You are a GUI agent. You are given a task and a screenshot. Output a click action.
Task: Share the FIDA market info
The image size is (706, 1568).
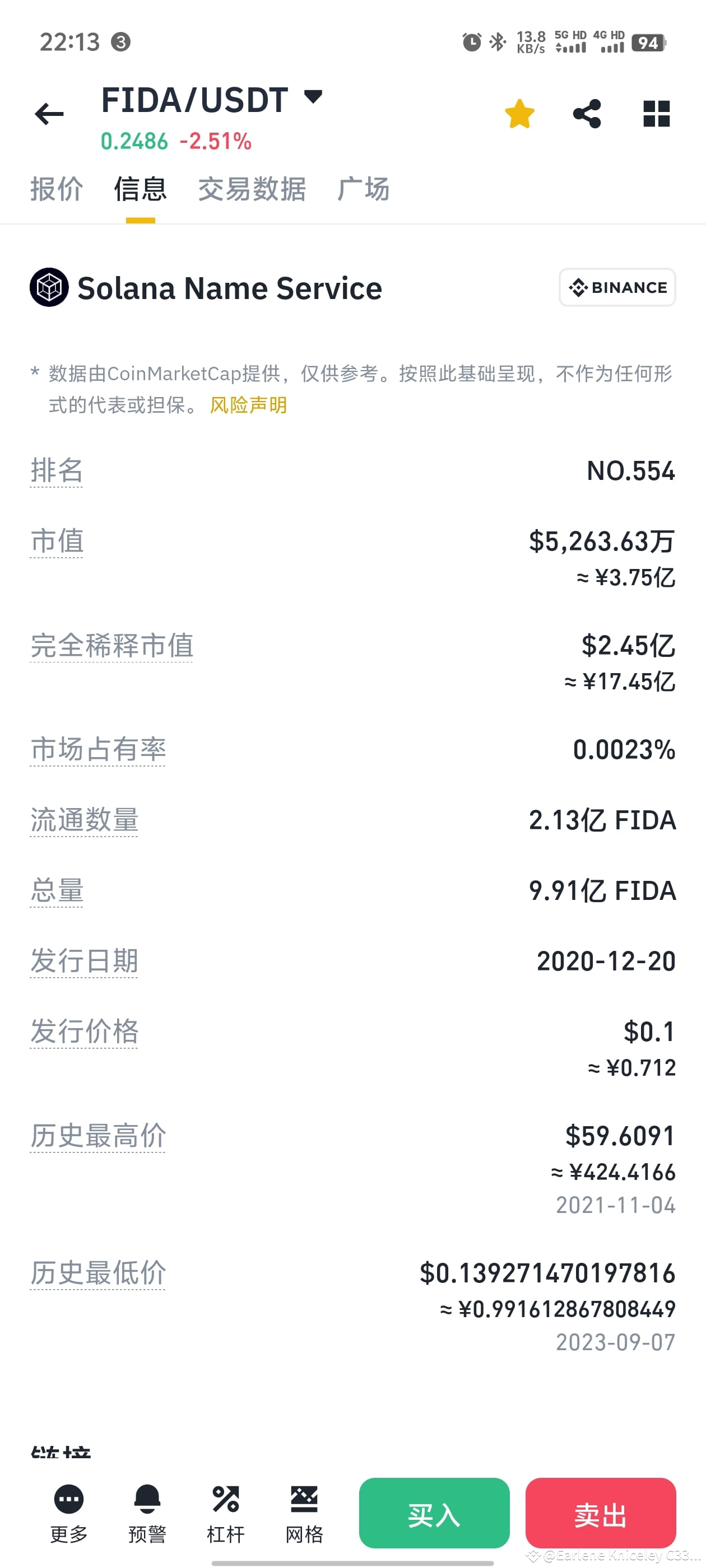click(x=587, y=114)
